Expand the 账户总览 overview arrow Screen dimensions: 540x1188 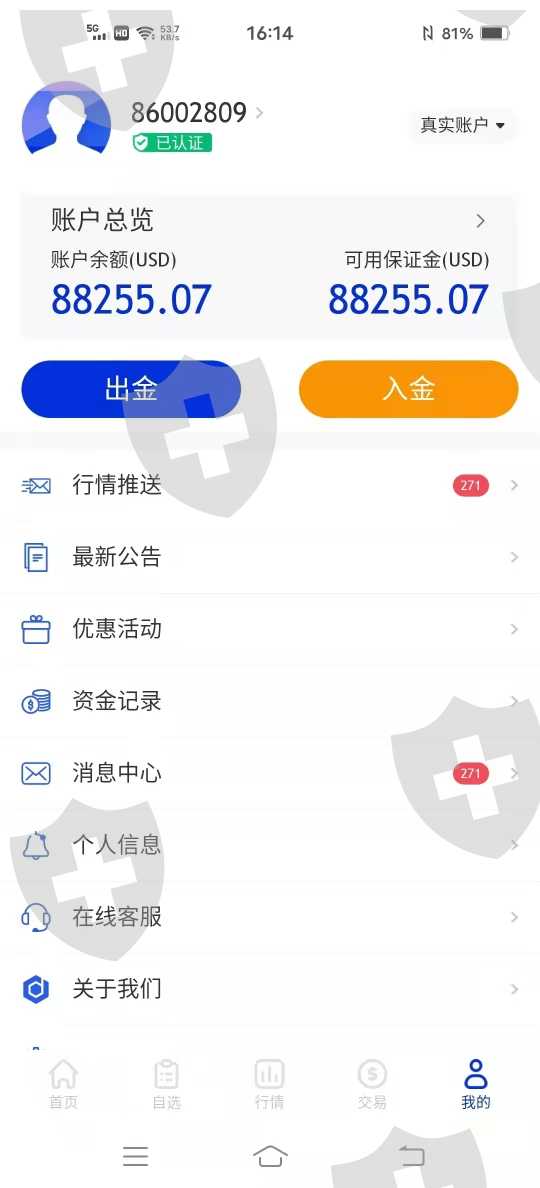click(480, 221)
